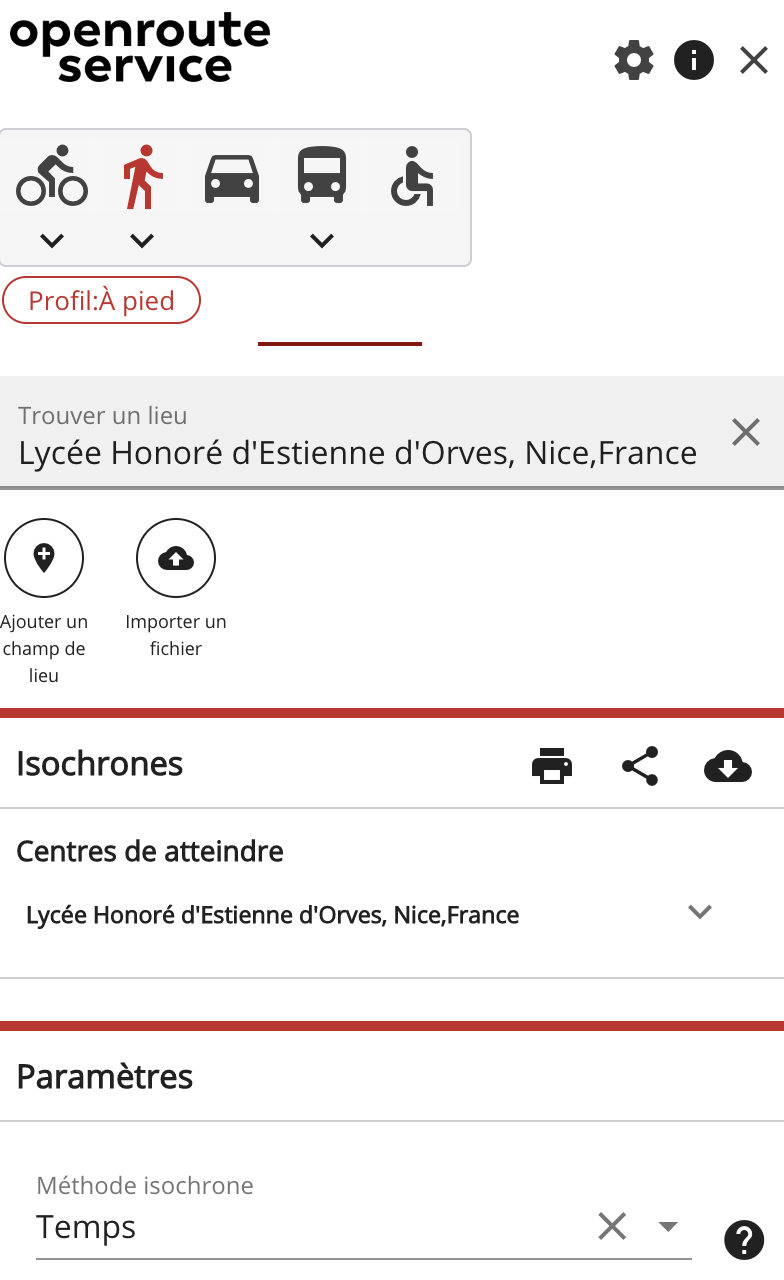Share the isochrones via share icon
This screenshot has height=1280, width=784.
pos(639,766)
